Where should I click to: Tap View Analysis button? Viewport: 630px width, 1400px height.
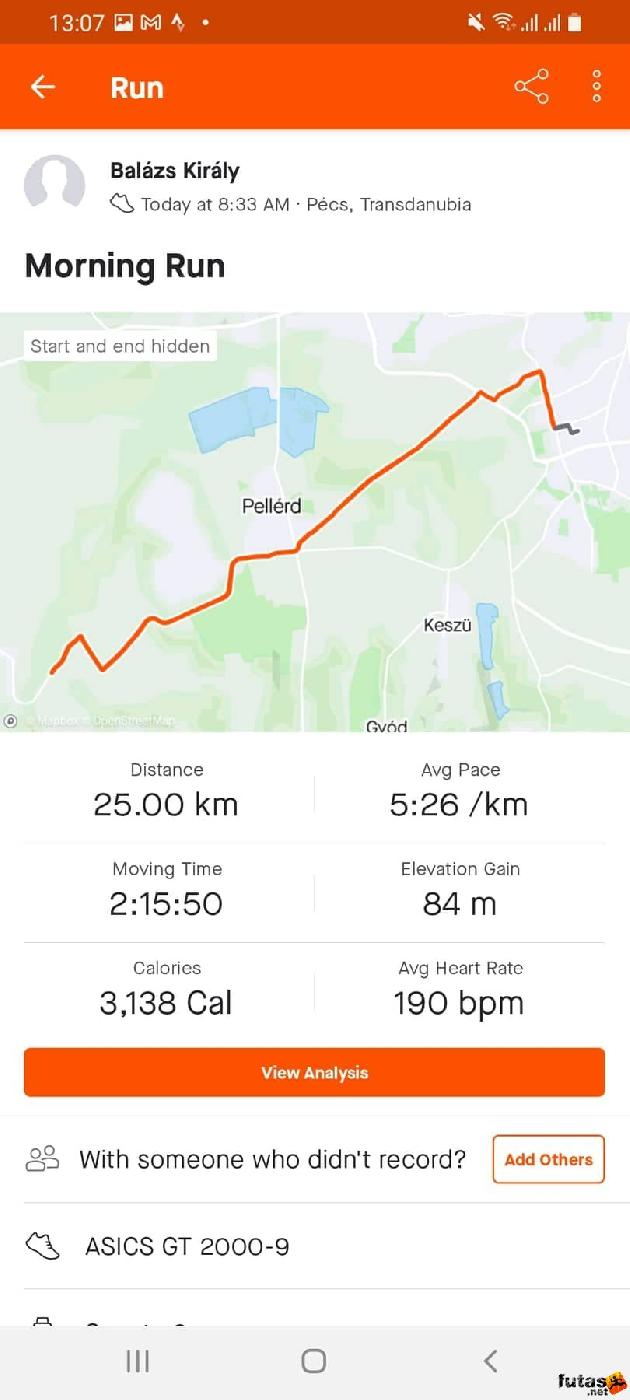tap(314, 1072)
